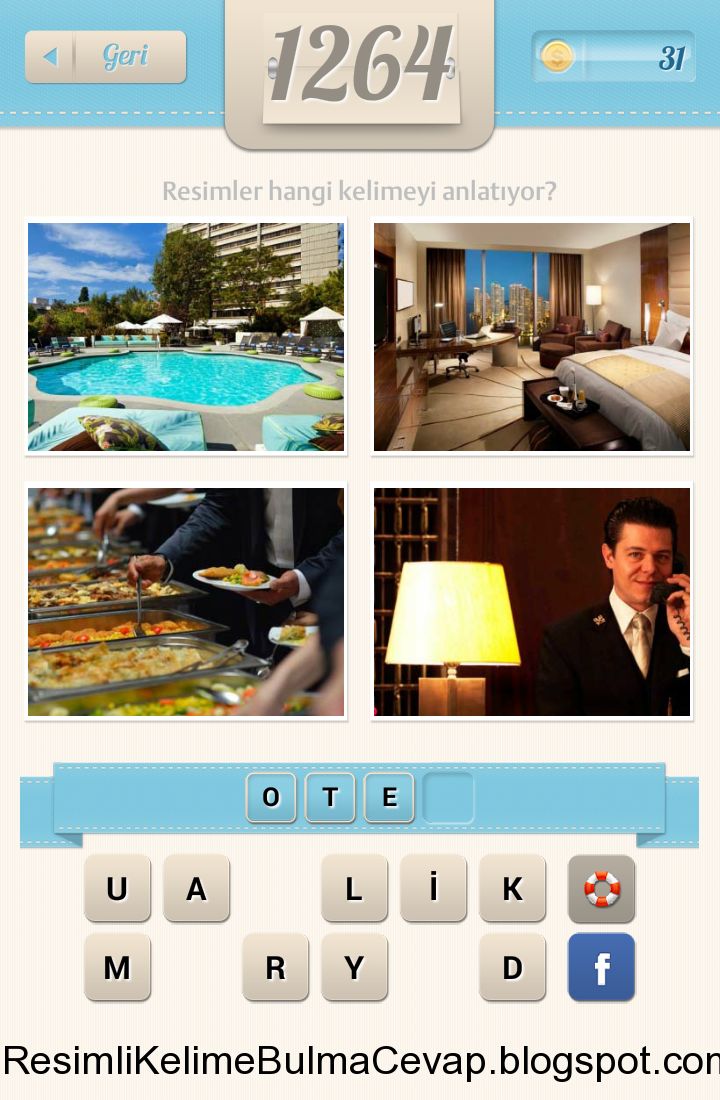Viewport: 720px width, 1100px height.
Task: Choose the letter tile İ
Action: point(433,888)
